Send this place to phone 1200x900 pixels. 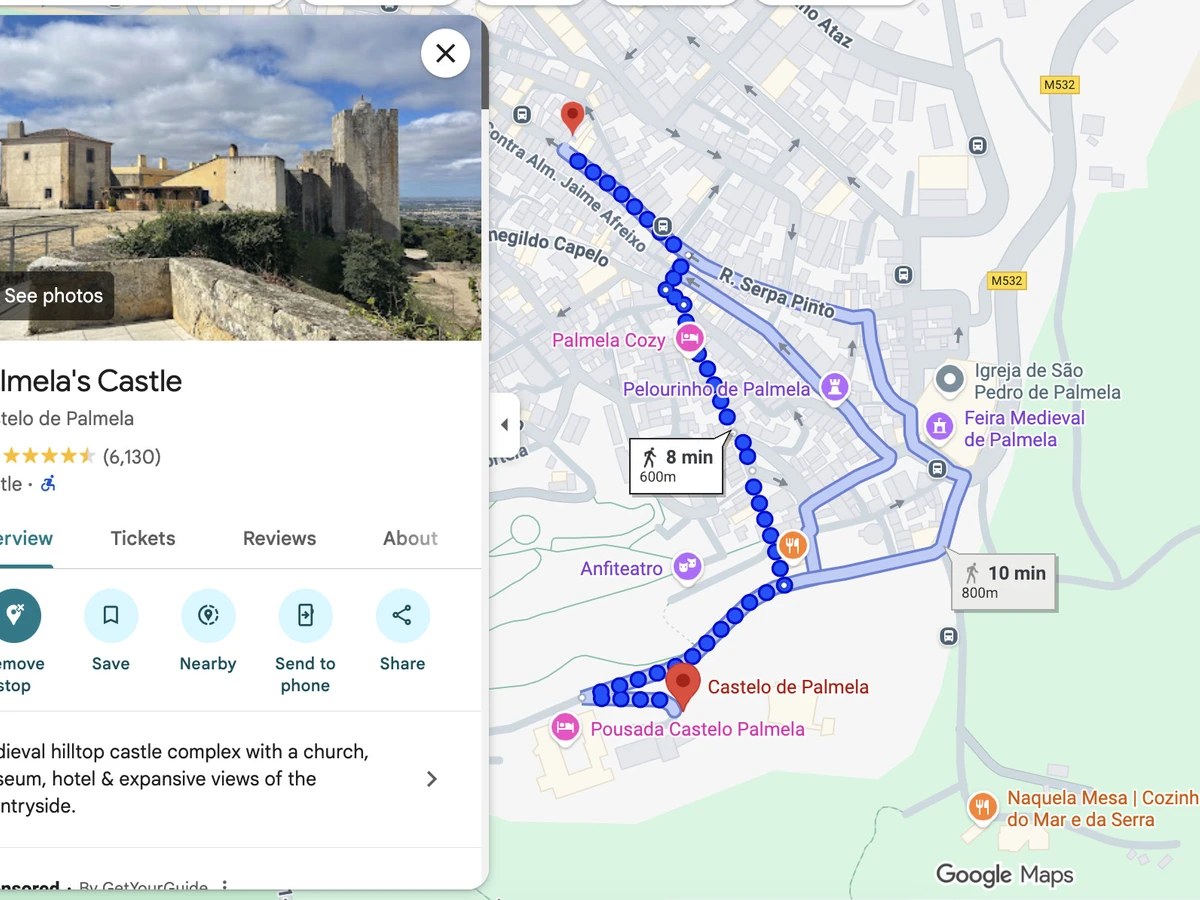pyautogui.click(x=305, y=616)
